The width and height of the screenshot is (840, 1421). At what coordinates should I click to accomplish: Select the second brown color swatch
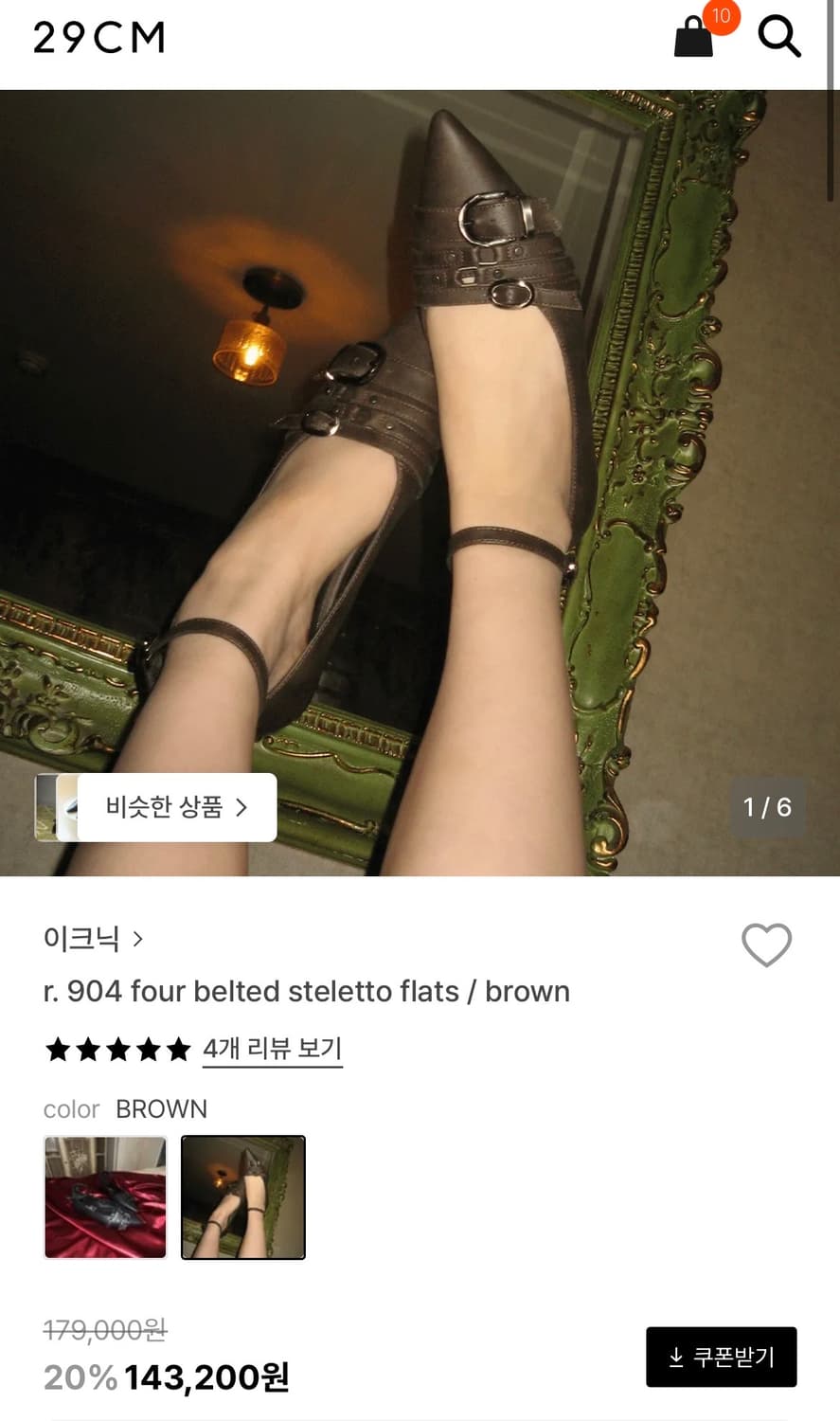coord(242,1196)
